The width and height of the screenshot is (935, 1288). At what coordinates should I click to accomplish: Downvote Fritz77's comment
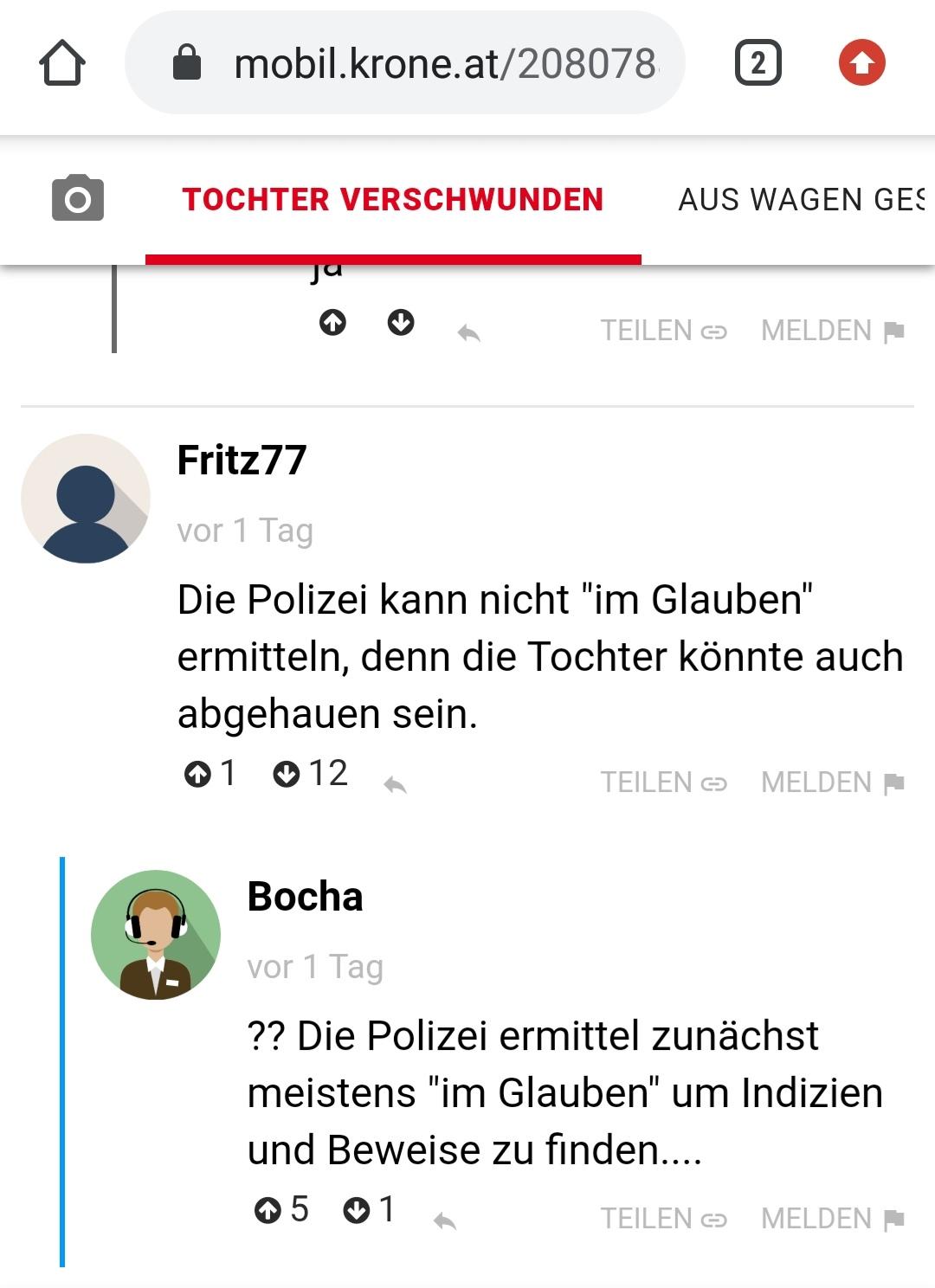click(x=286, y=774)
